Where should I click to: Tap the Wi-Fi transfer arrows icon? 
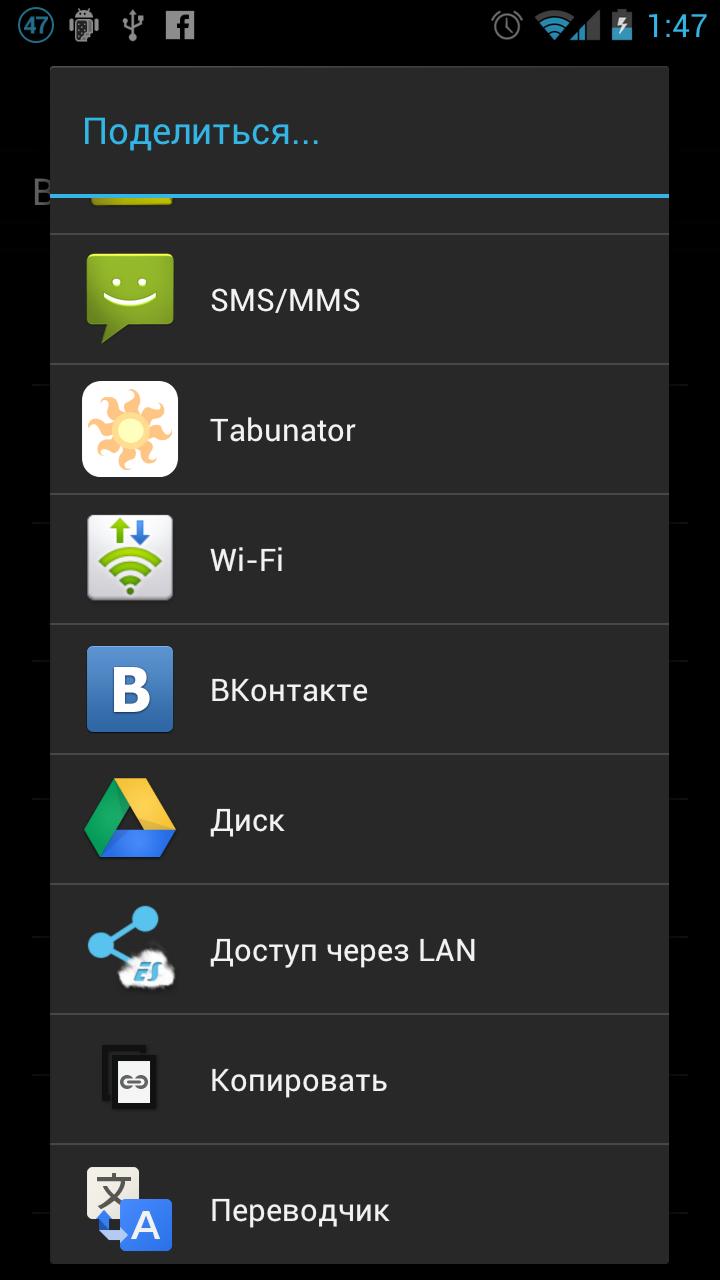coord(129,558)
